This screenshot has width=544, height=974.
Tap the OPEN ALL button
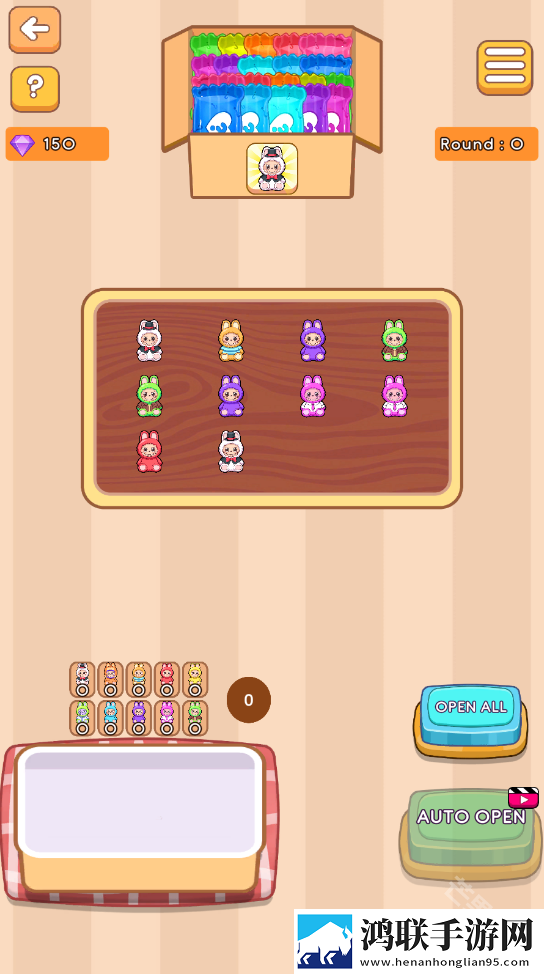click(471, 721)
